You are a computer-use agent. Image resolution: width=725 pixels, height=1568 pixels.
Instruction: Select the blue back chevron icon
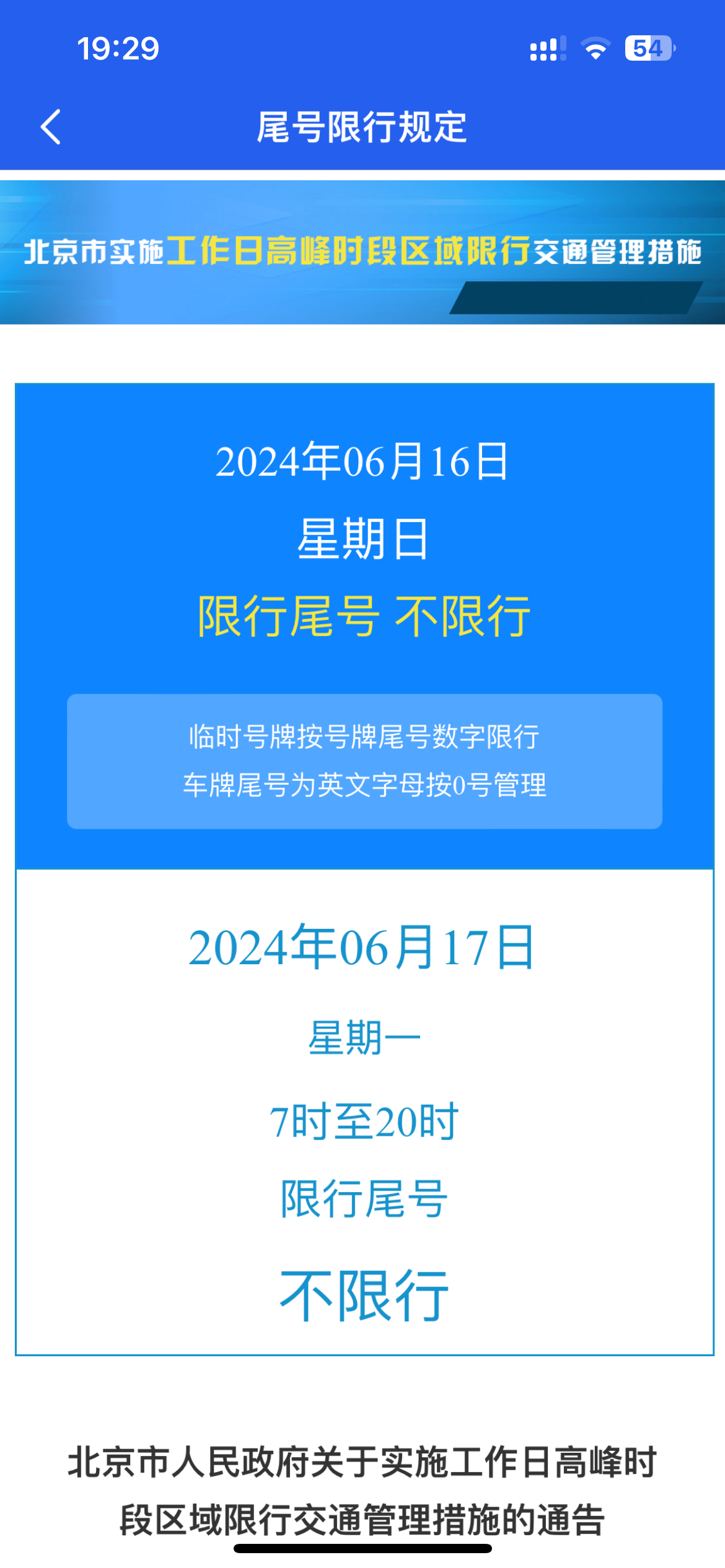pos(52,127)
